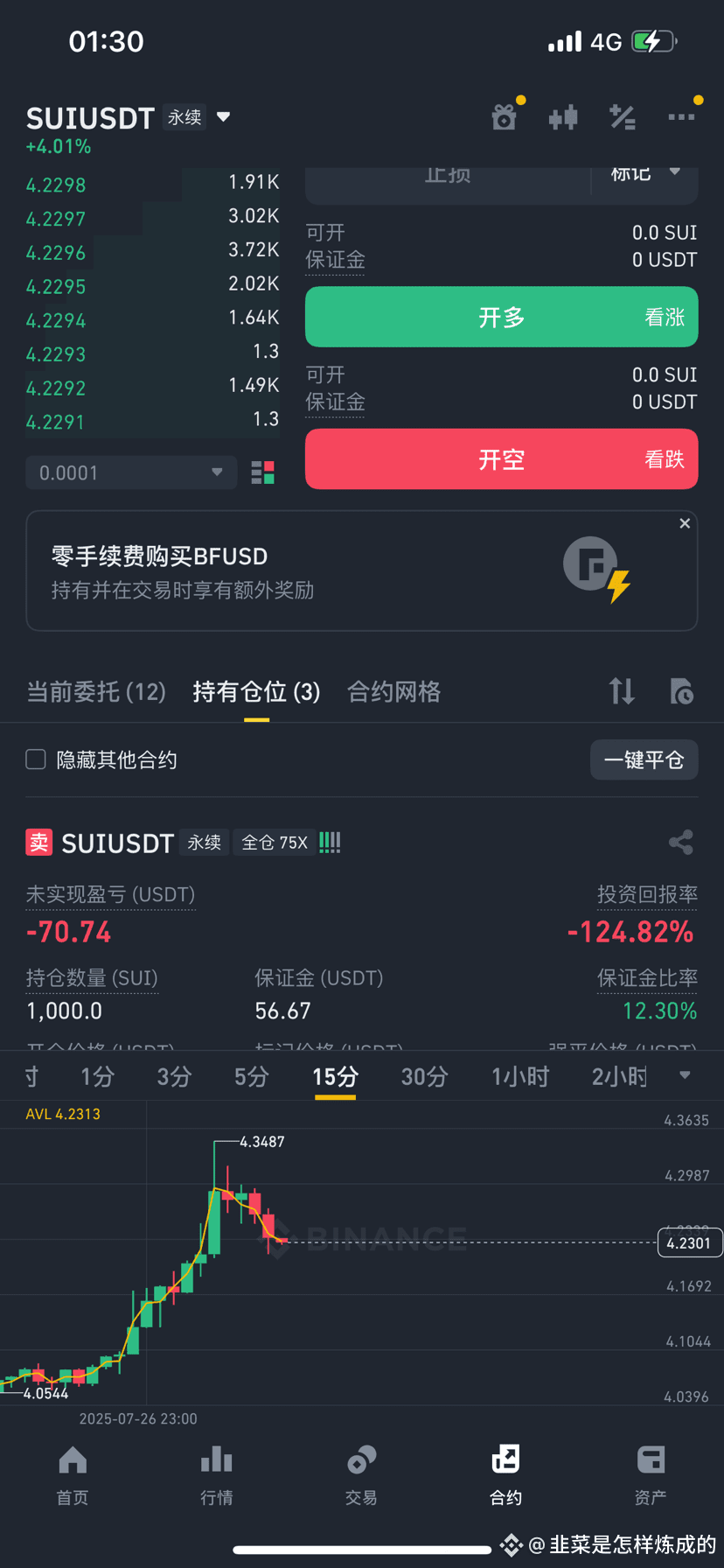This screenshot has width=724, height=1568.
Task: Open the SUIUSDT pair selector dropdown
Action: (223, 117)
